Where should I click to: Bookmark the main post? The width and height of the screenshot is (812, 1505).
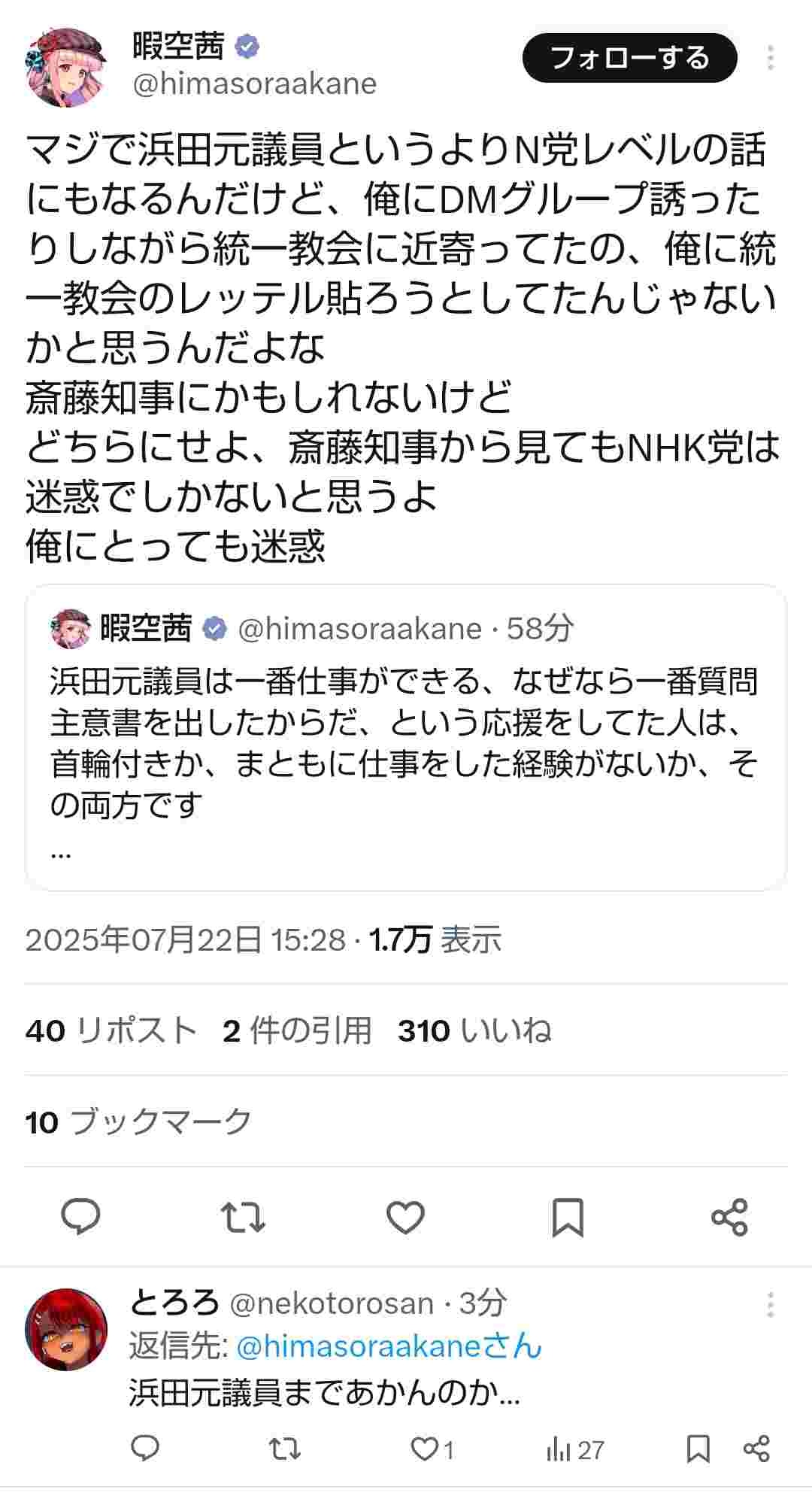coord(568,1217)
